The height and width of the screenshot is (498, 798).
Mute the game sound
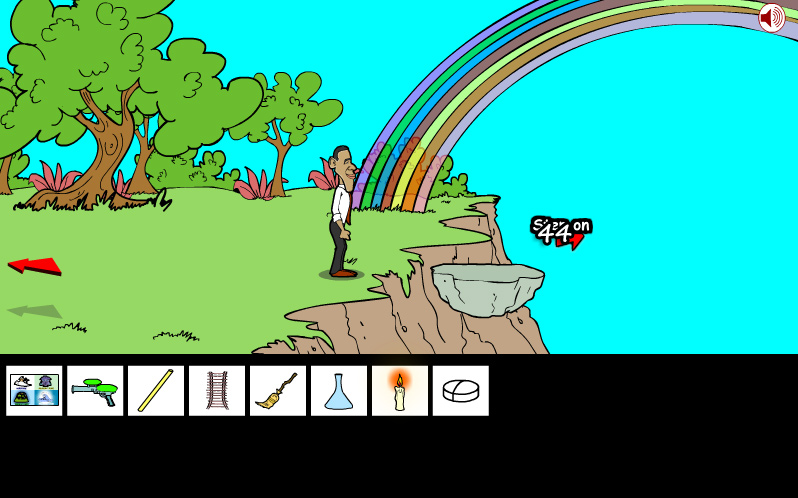771,18
